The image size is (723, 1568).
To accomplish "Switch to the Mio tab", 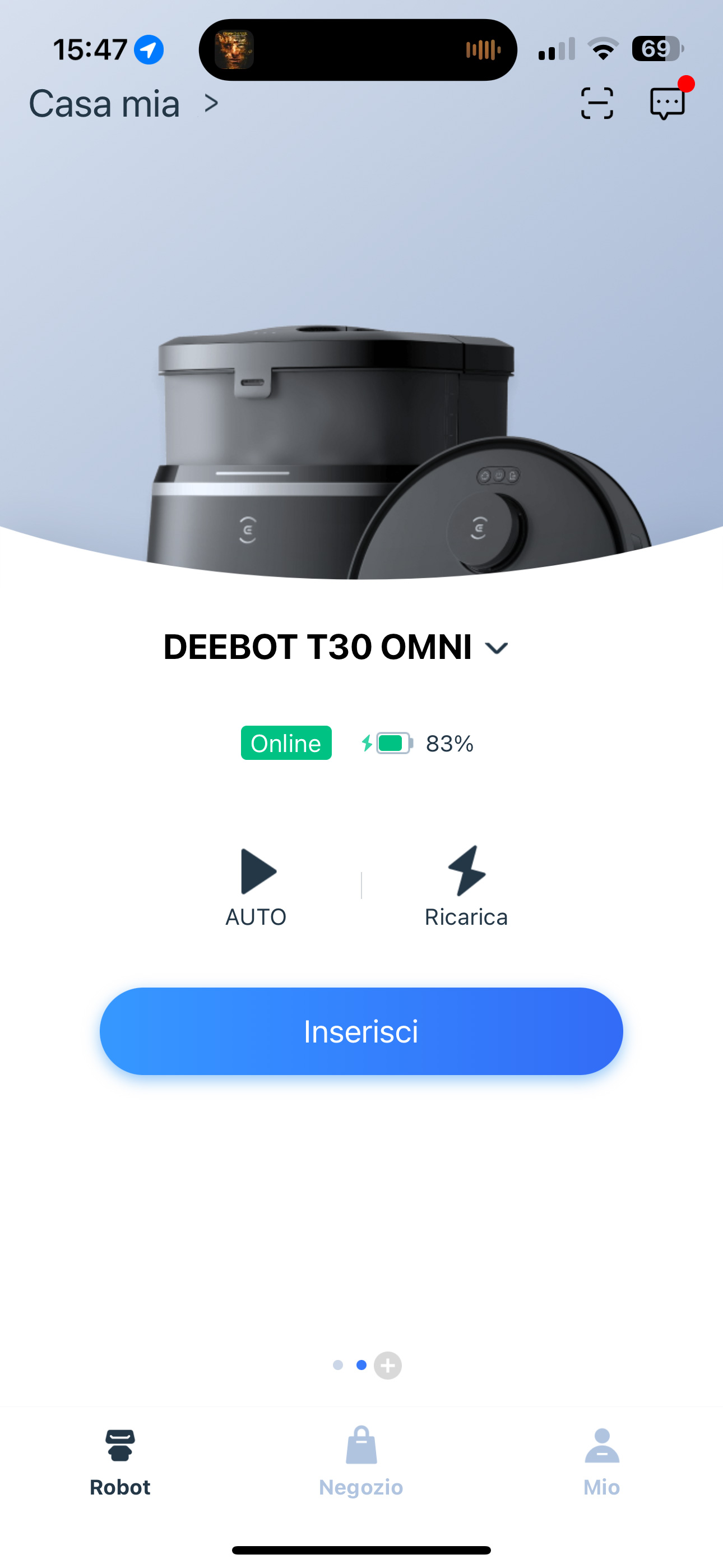I will point(602,1461).
